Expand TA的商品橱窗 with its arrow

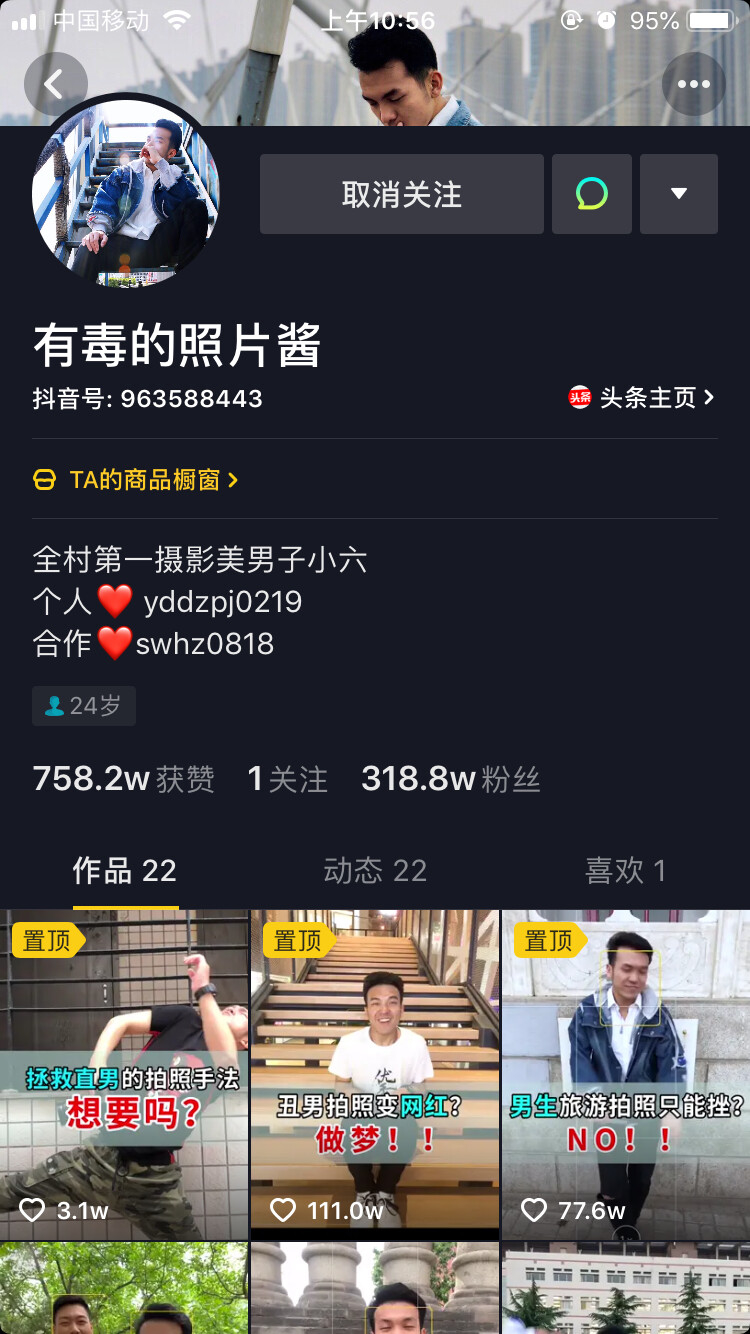233,479
